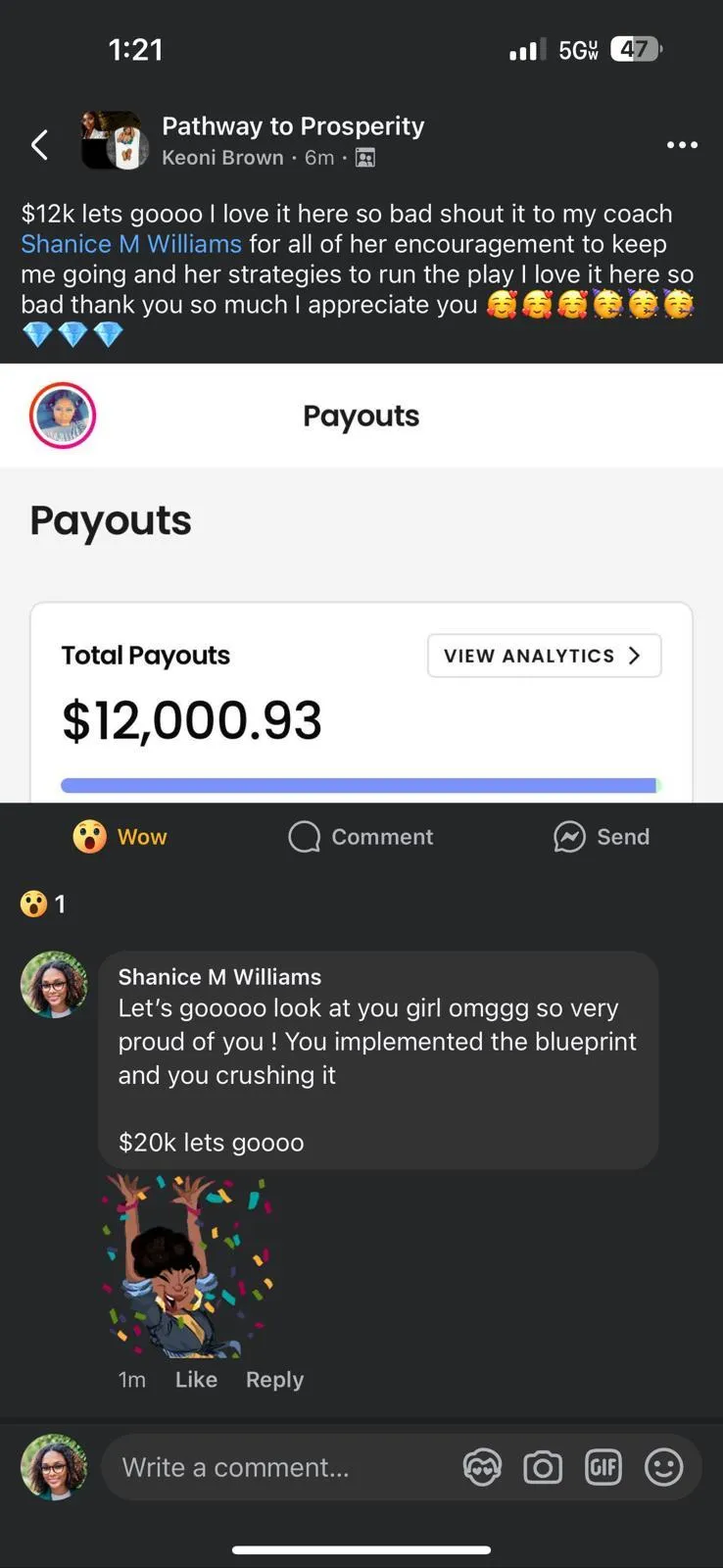The height and width of the screenshot is (1568, 723).
Task: Send this post via Messenger
Action: (602, 837)
